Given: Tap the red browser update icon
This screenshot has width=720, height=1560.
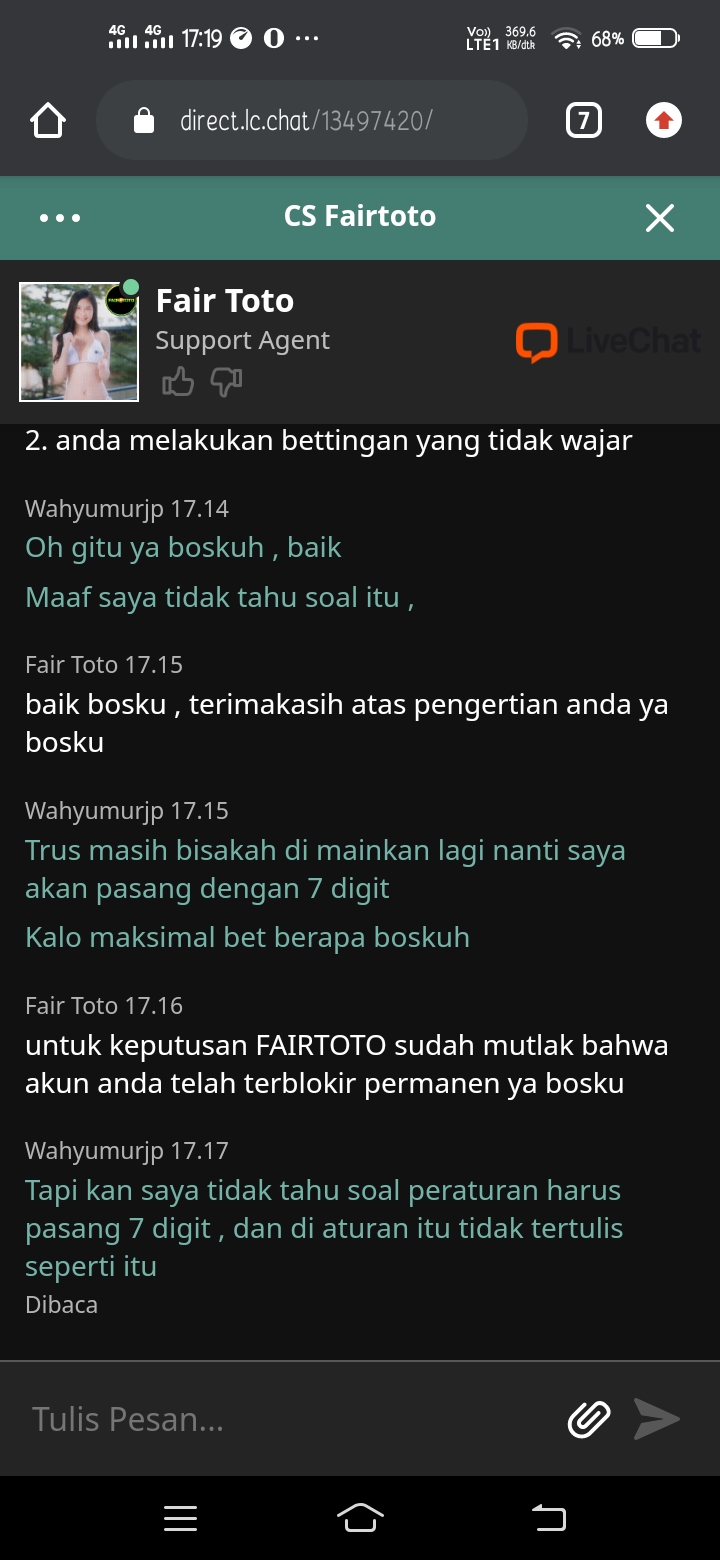Looking at the screenshot, I should (x=663, y=121).
